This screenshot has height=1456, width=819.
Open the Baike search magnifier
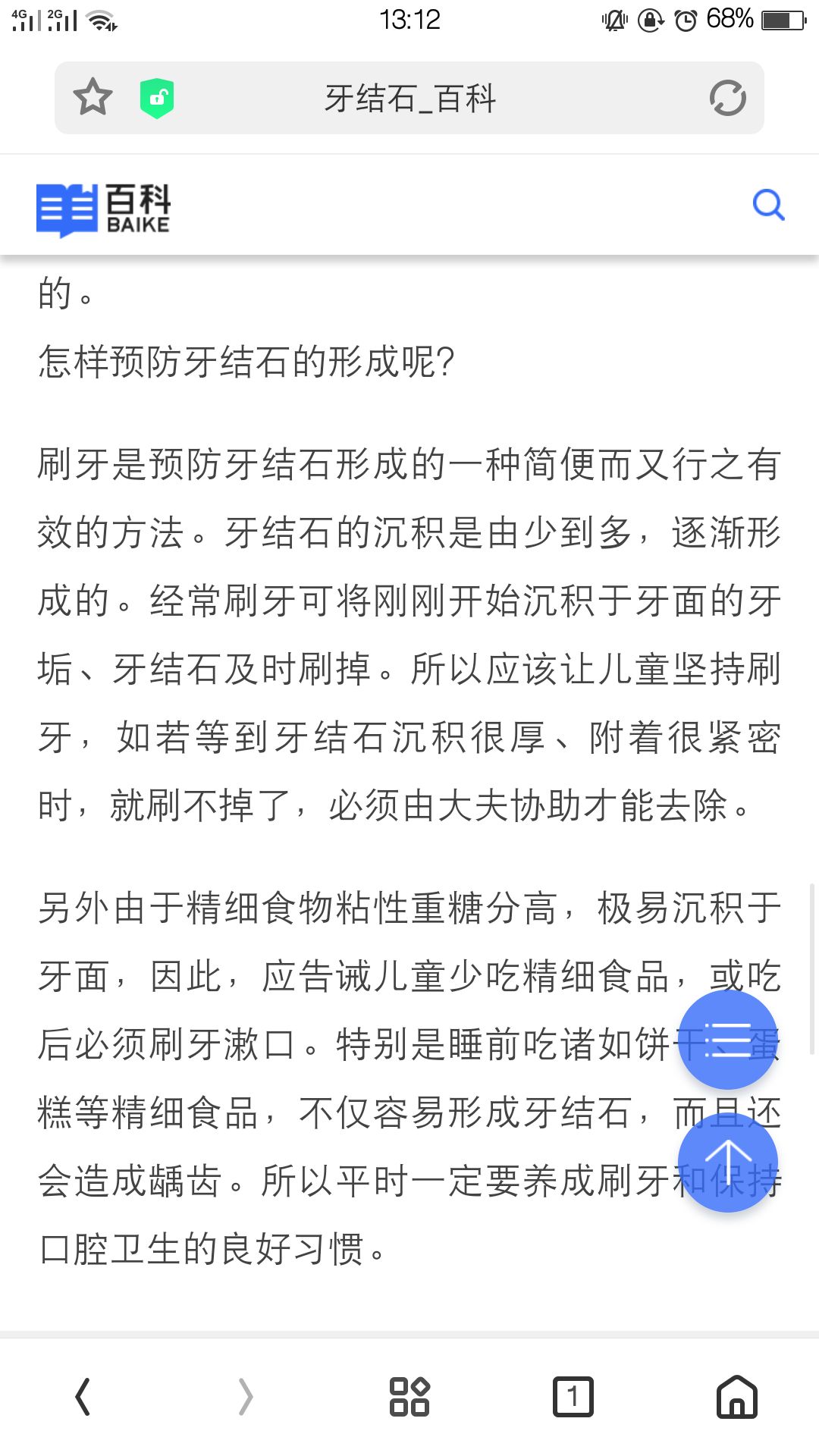[x=768, y=205]
